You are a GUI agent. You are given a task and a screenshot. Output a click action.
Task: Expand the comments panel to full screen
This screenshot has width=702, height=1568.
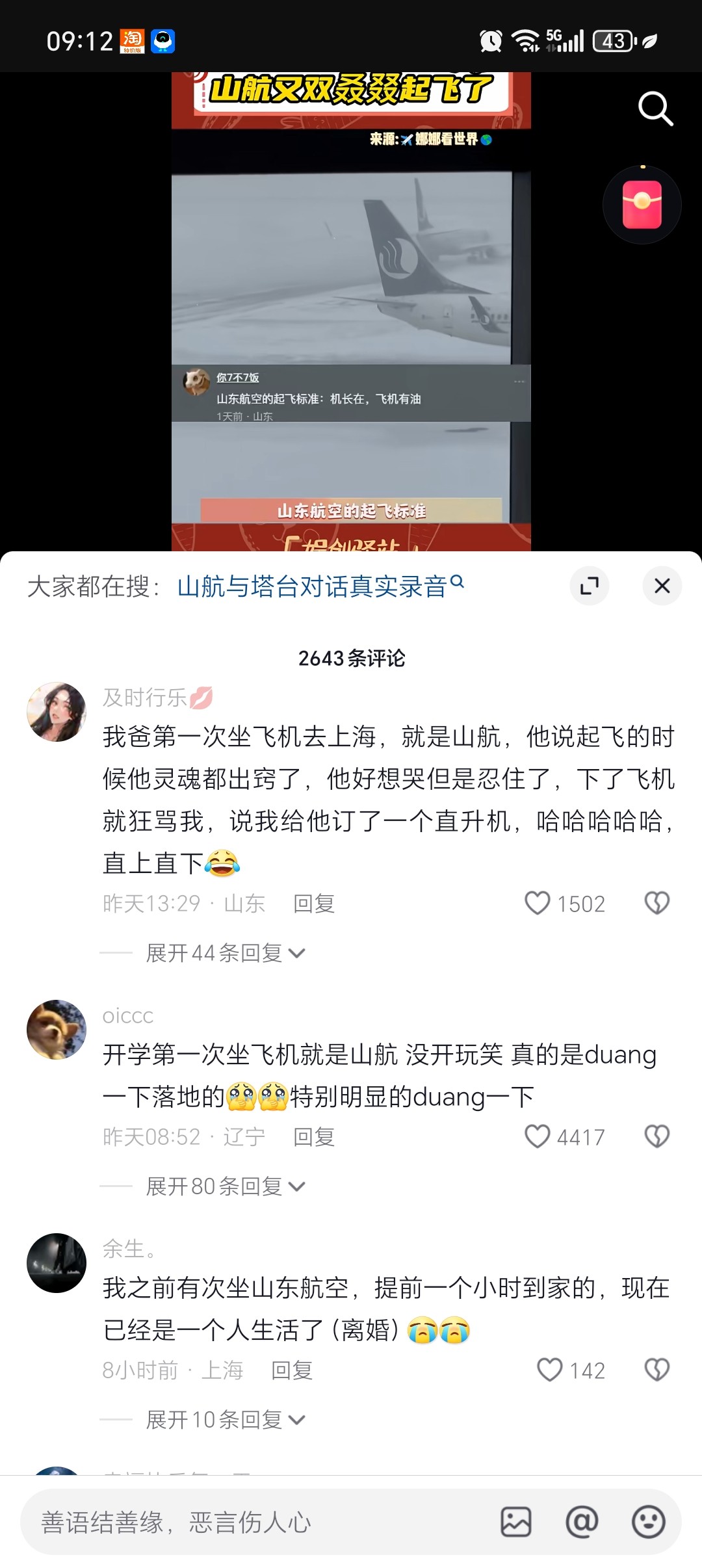pyautogui.click(x=590, y=586)
